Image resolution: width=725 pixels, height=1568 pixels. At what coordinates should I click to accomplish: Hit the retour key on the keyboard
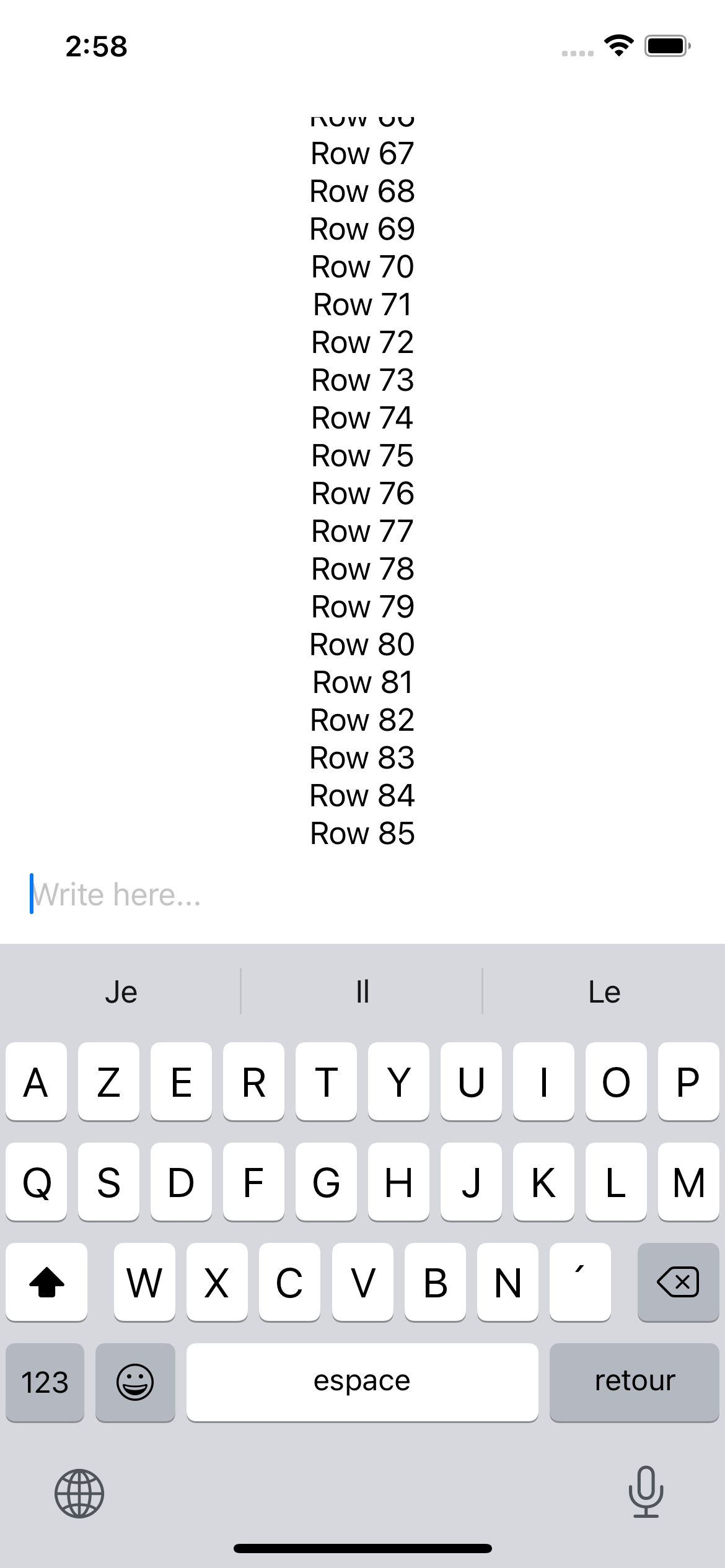[x=634, y=1382]
